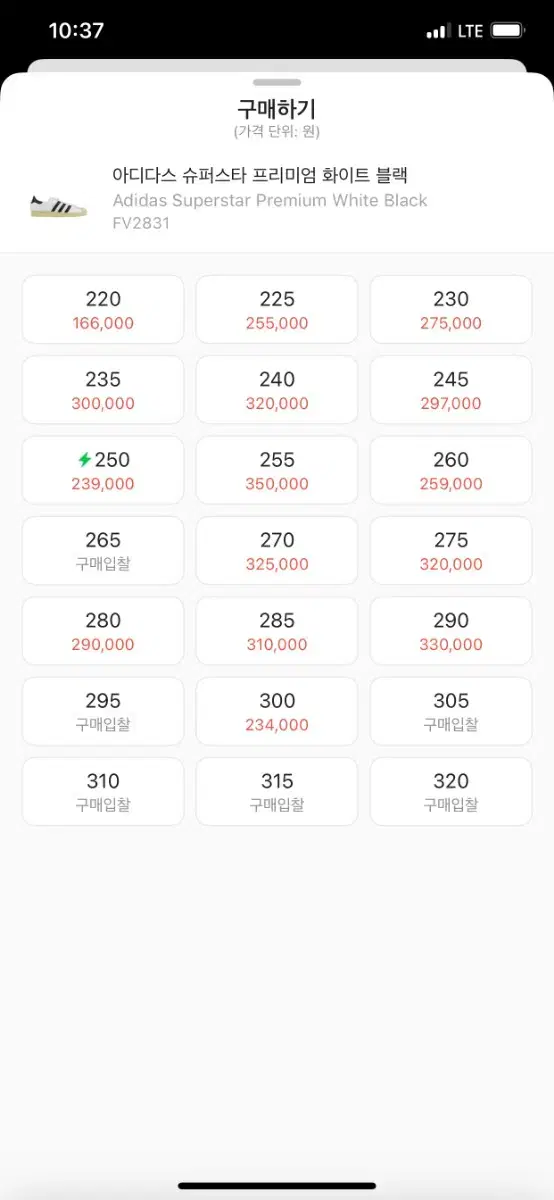Pick size 260 for 259,000
The width and height of the screenshot is (554, 1200).
451,470
